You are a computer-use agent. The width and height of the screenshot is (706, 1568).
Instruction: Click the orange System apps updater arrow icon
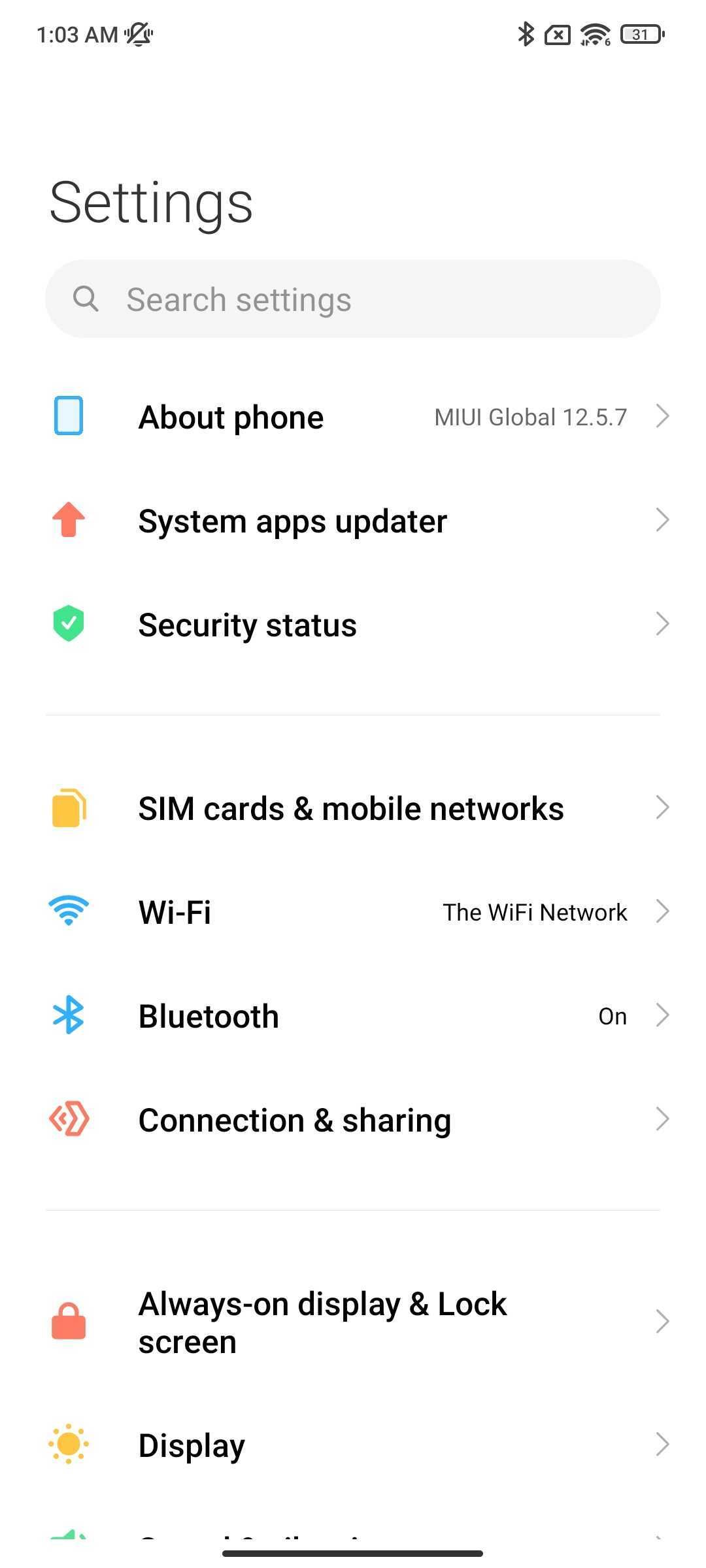coord(68,520)
